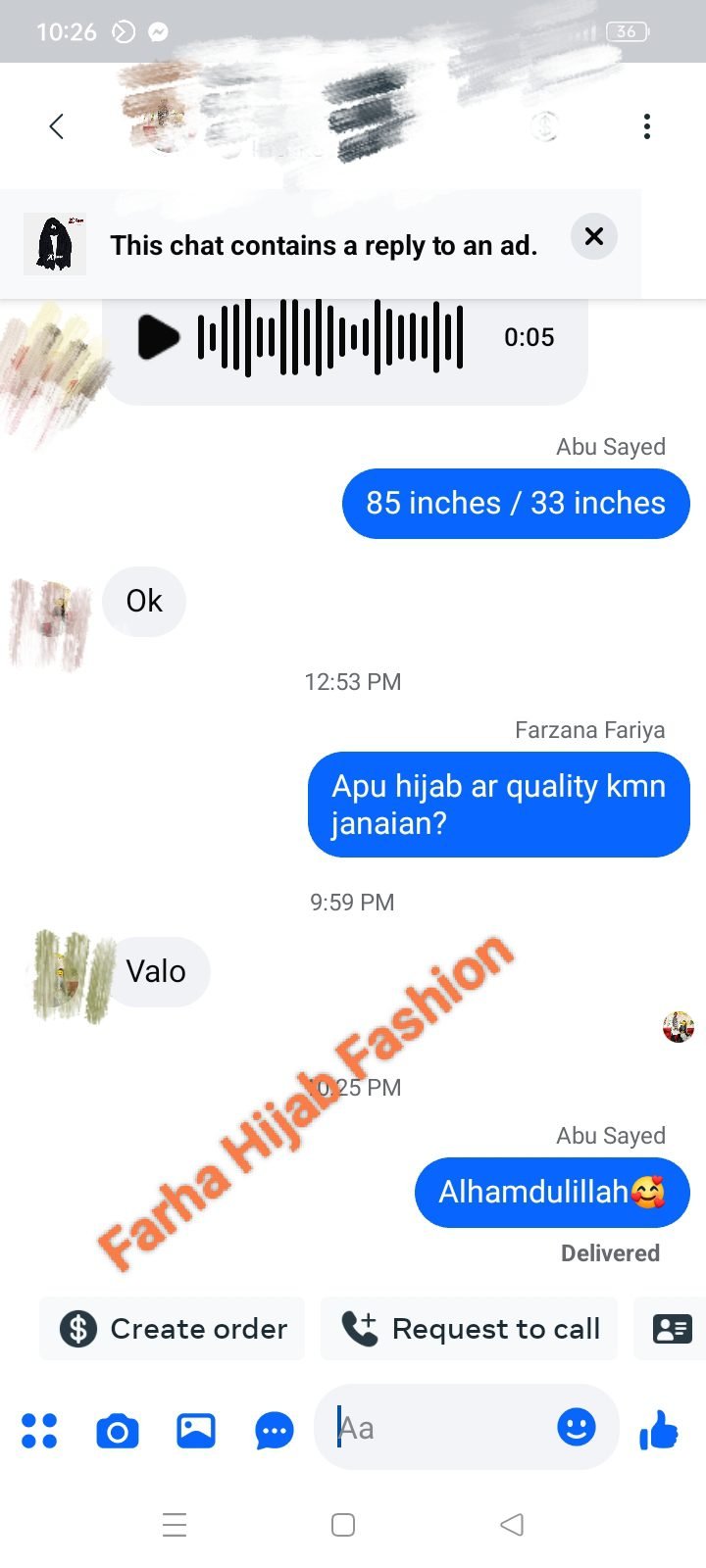Play the 0:05 voice message
Screen dimensions: 706x1568
click(x=158, y=337)
